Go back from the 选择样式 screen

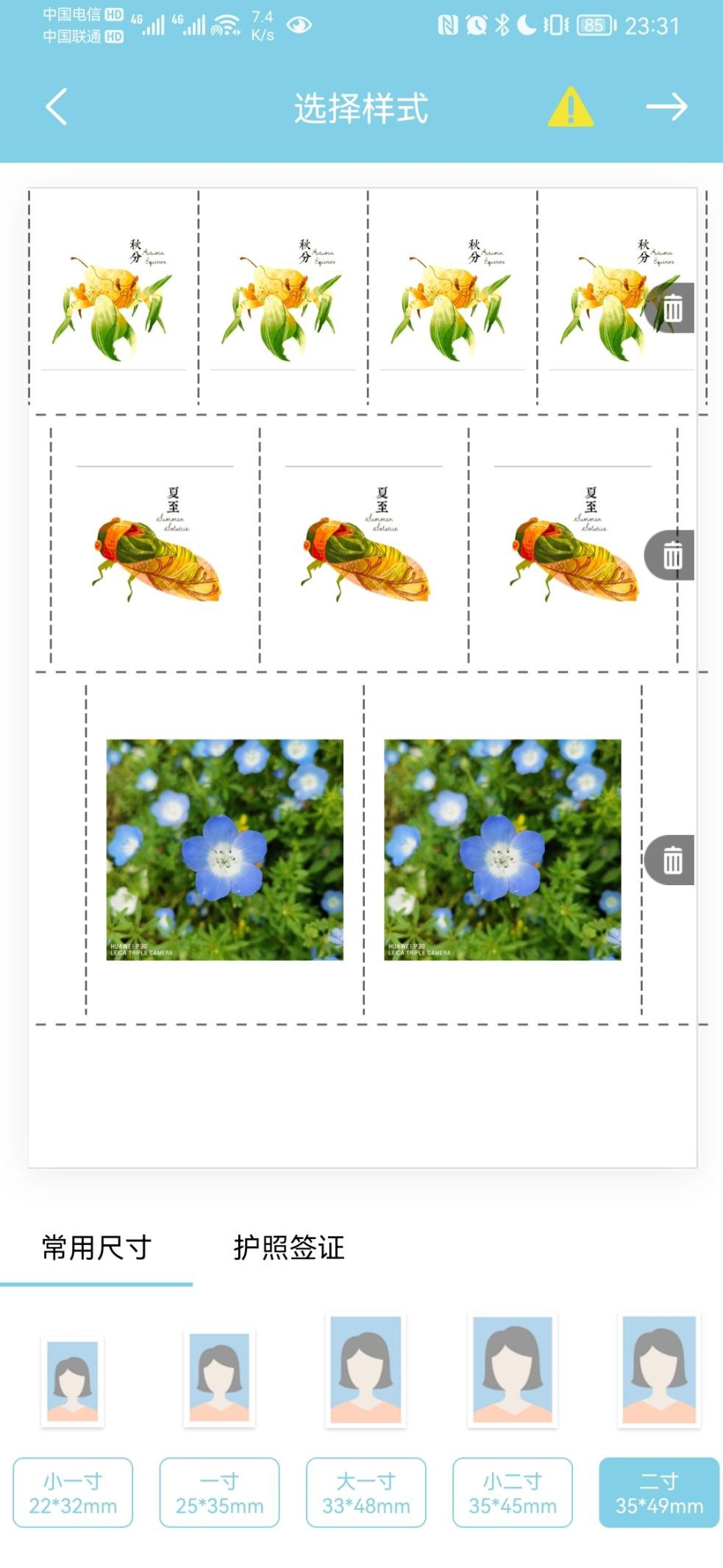tap(57, 107)
